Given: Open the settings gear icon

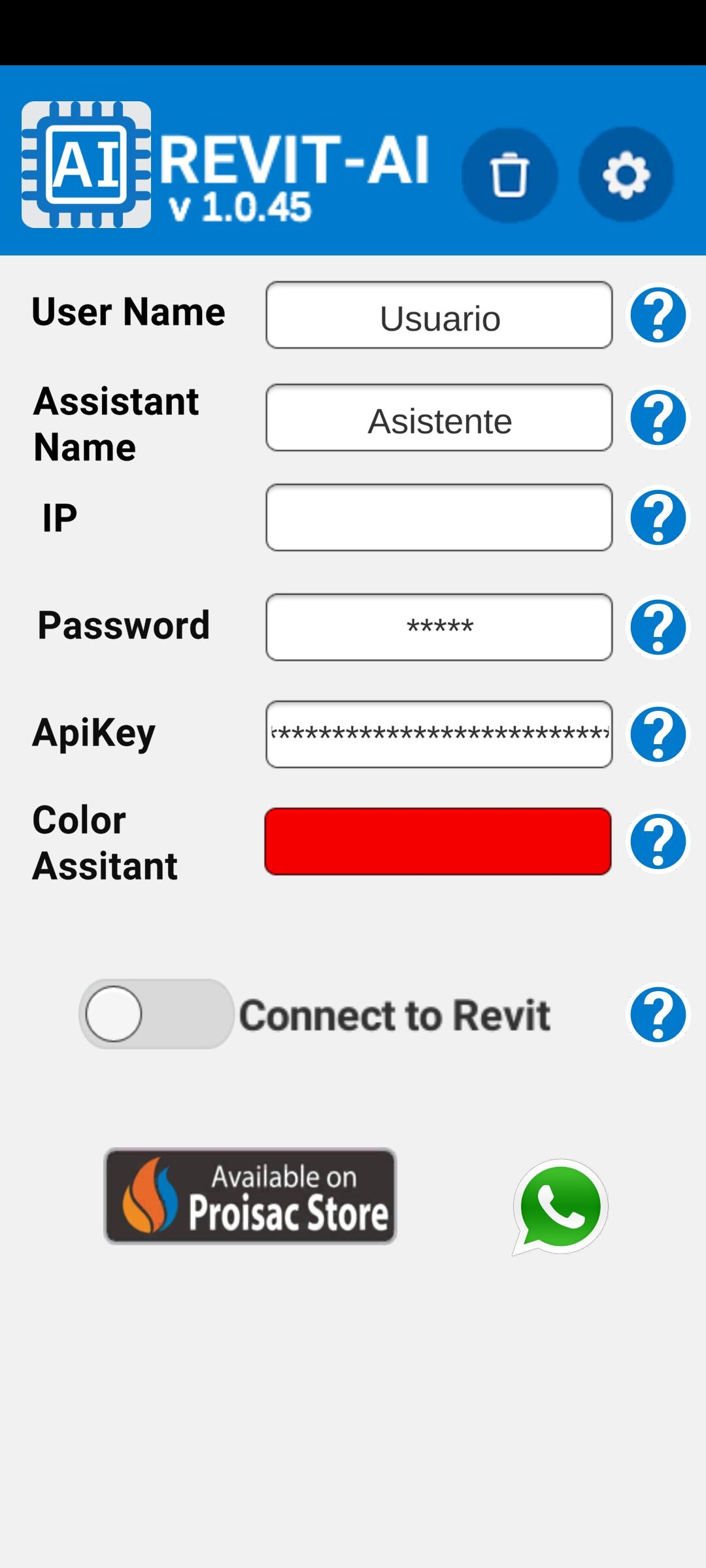Looking at the screenshot, I should pos(626,174).
